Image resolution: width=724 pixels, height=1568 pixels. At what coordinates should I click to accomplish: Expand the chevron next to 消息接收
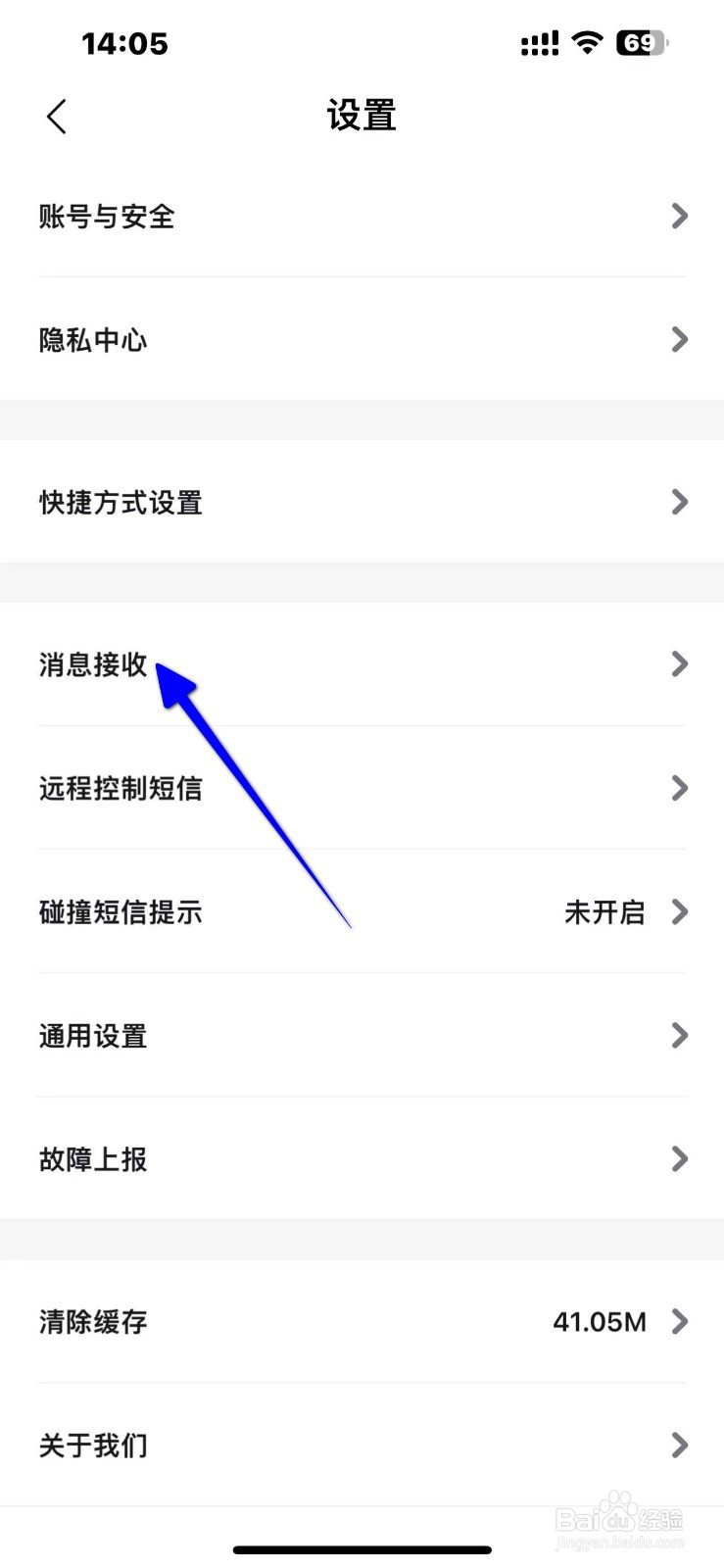[x=680, y=663]
